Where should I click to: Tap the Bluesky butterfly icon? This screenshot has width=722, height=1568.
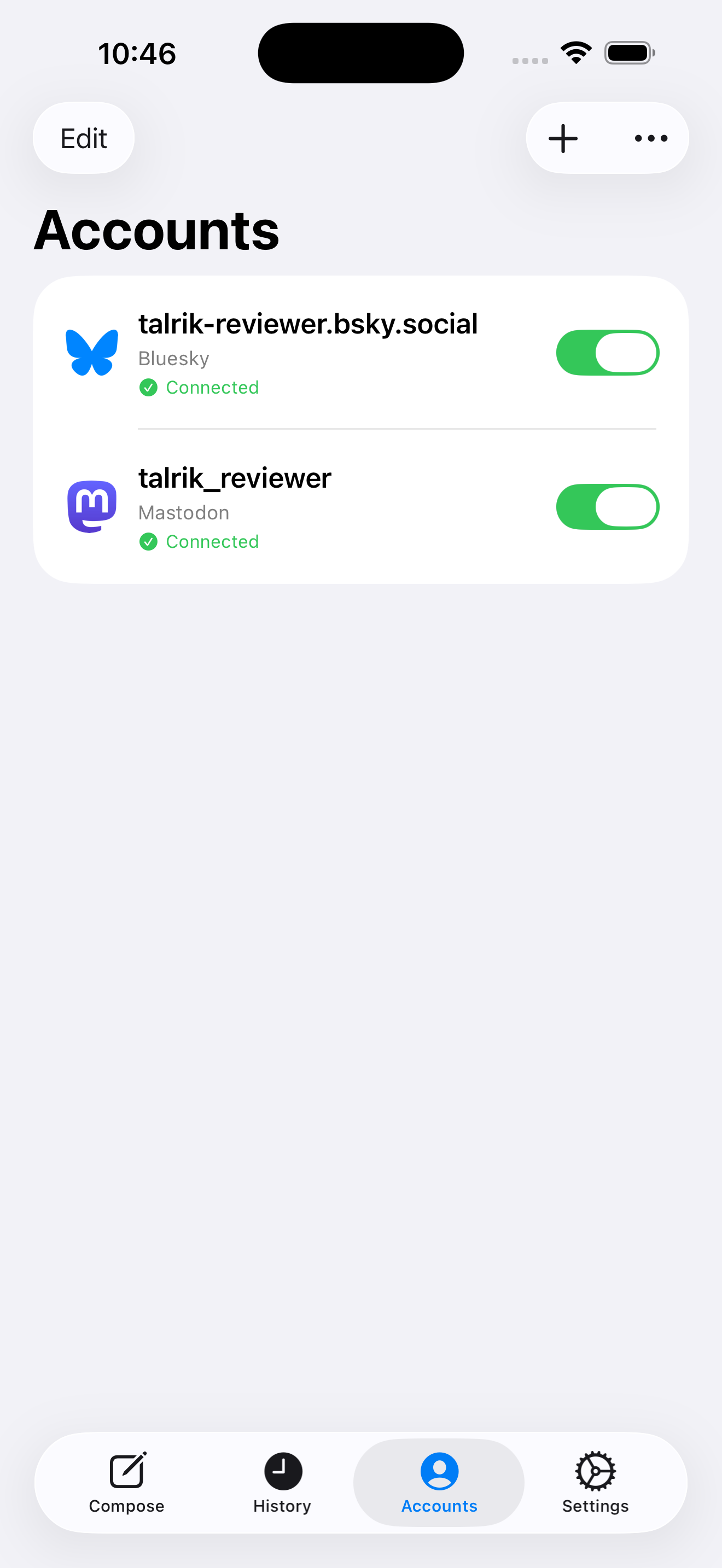click(92, 353)
